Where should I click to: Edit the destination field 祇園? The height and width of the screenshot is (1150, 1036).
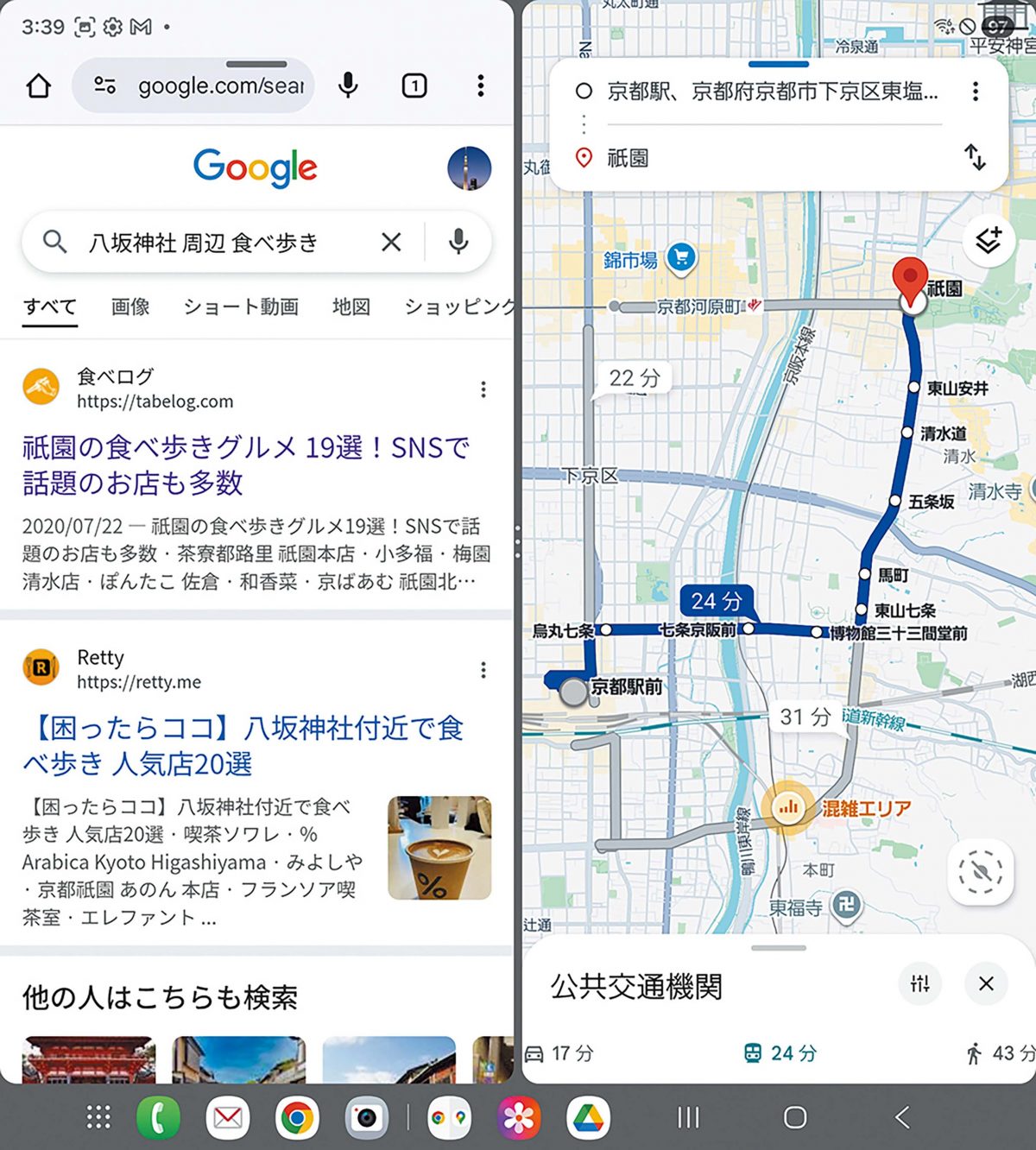pyautogui.click(x=760, y=158)
